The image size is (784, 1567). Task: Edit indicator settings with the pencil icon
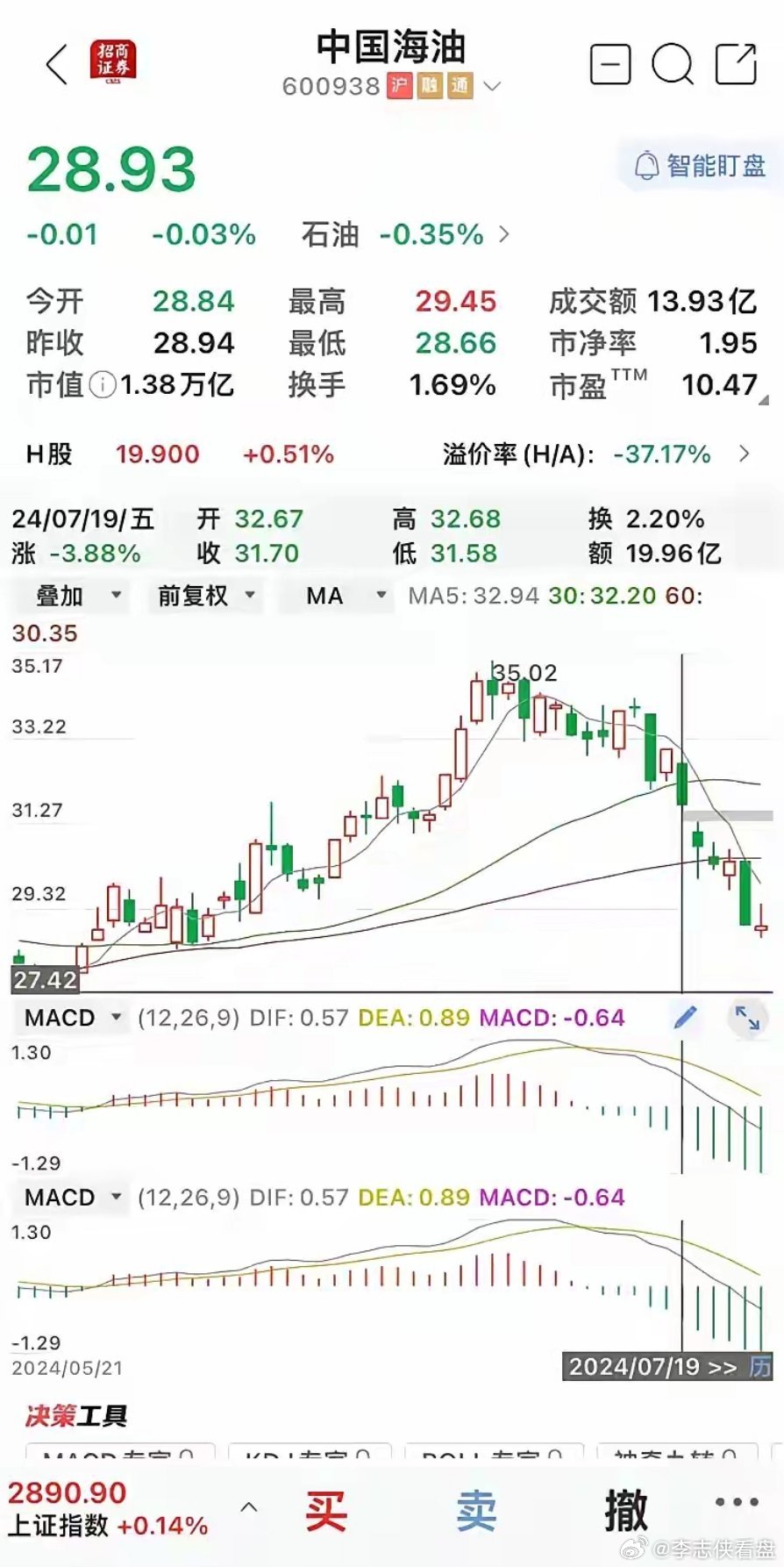pos(685,1017)
